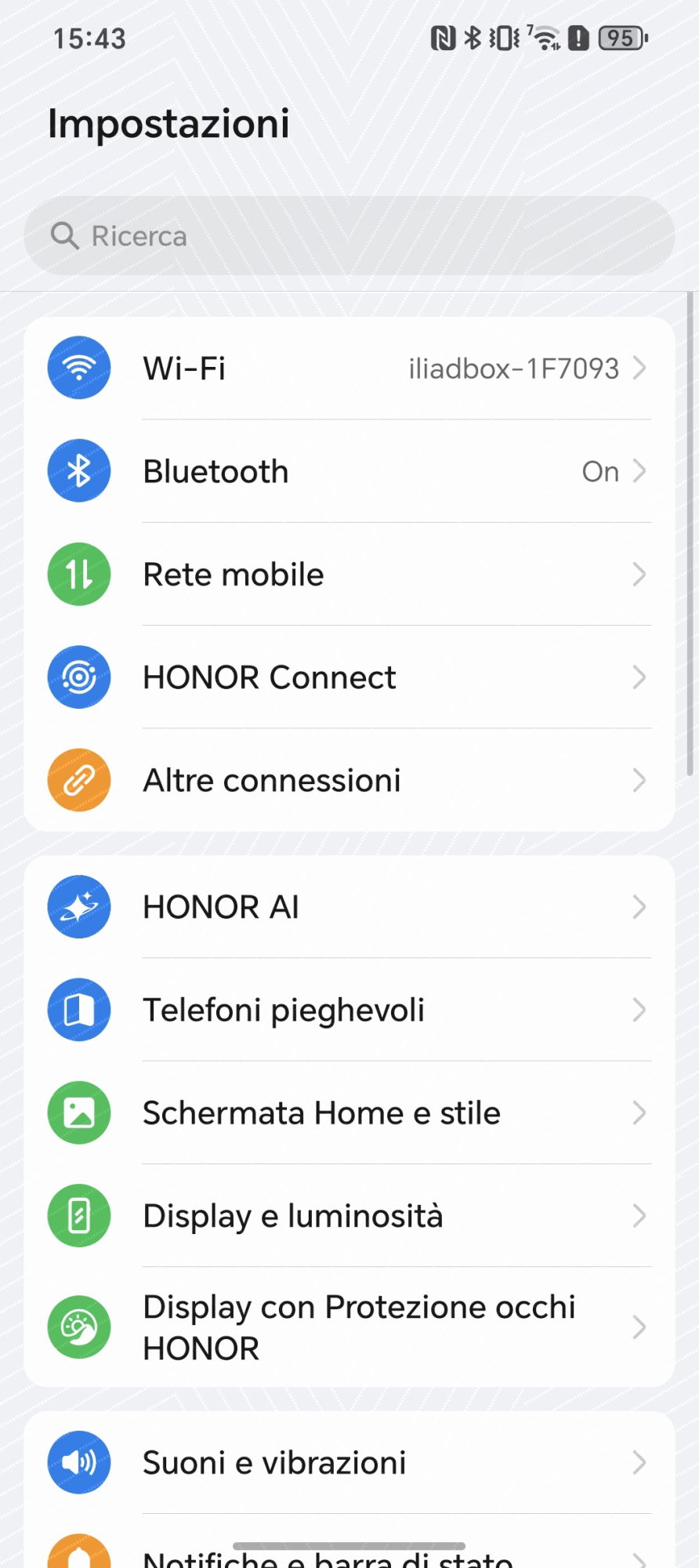Open HONOR Connect
Image resolution: width=699 pixels, height=1568 pixels.
(349, 677)
